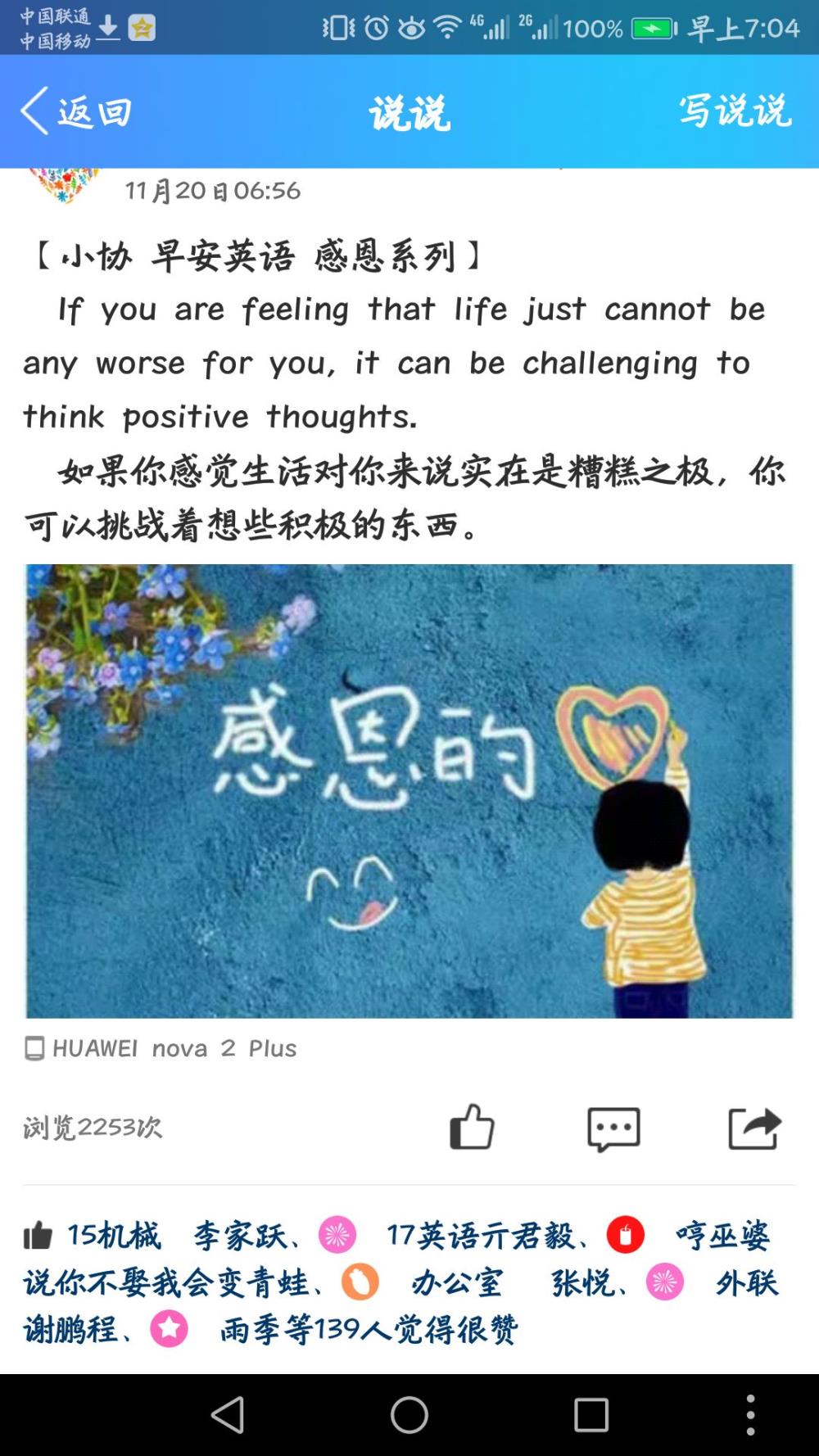
Task: Tap the system home button
Action: point(409,1414)
